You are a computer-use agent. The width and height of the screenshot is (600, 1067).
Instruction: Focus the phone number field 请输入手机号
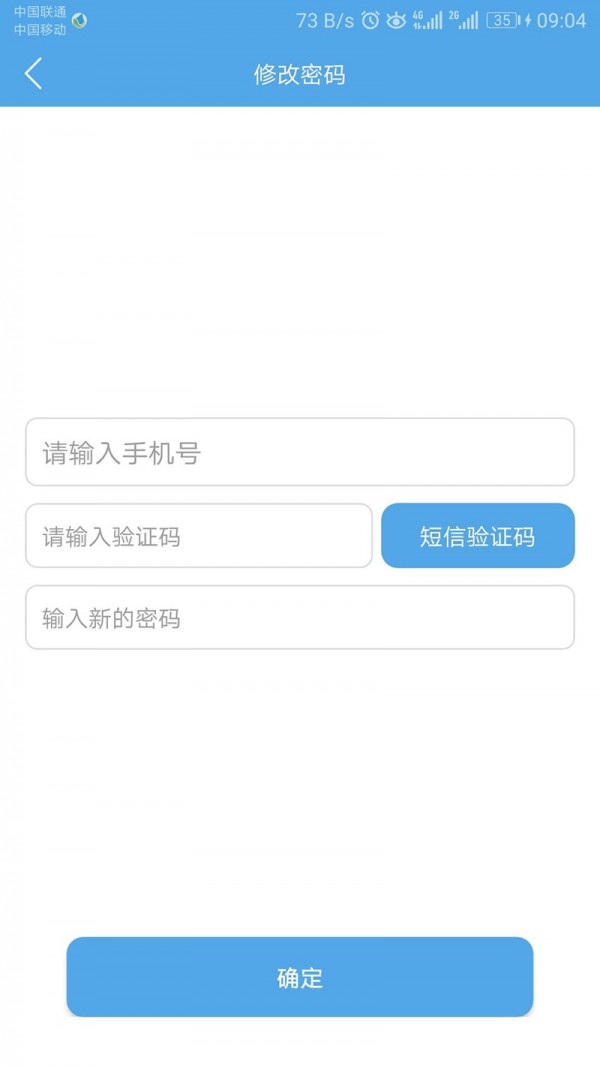(300, 452)
